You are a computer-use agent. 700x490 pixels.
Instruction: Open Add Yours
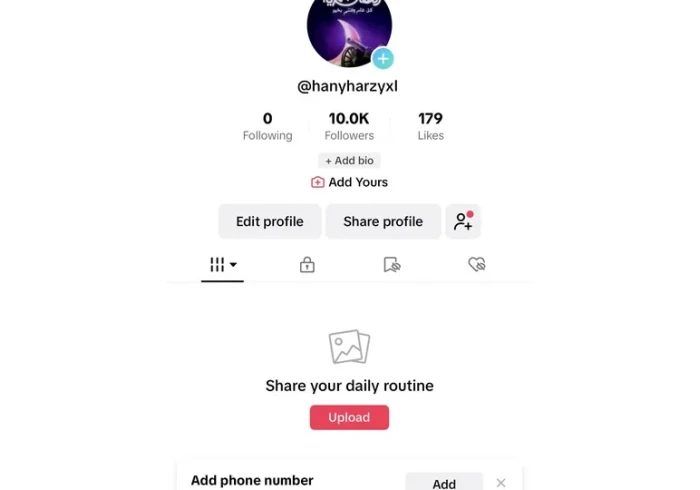click(349, 182)
